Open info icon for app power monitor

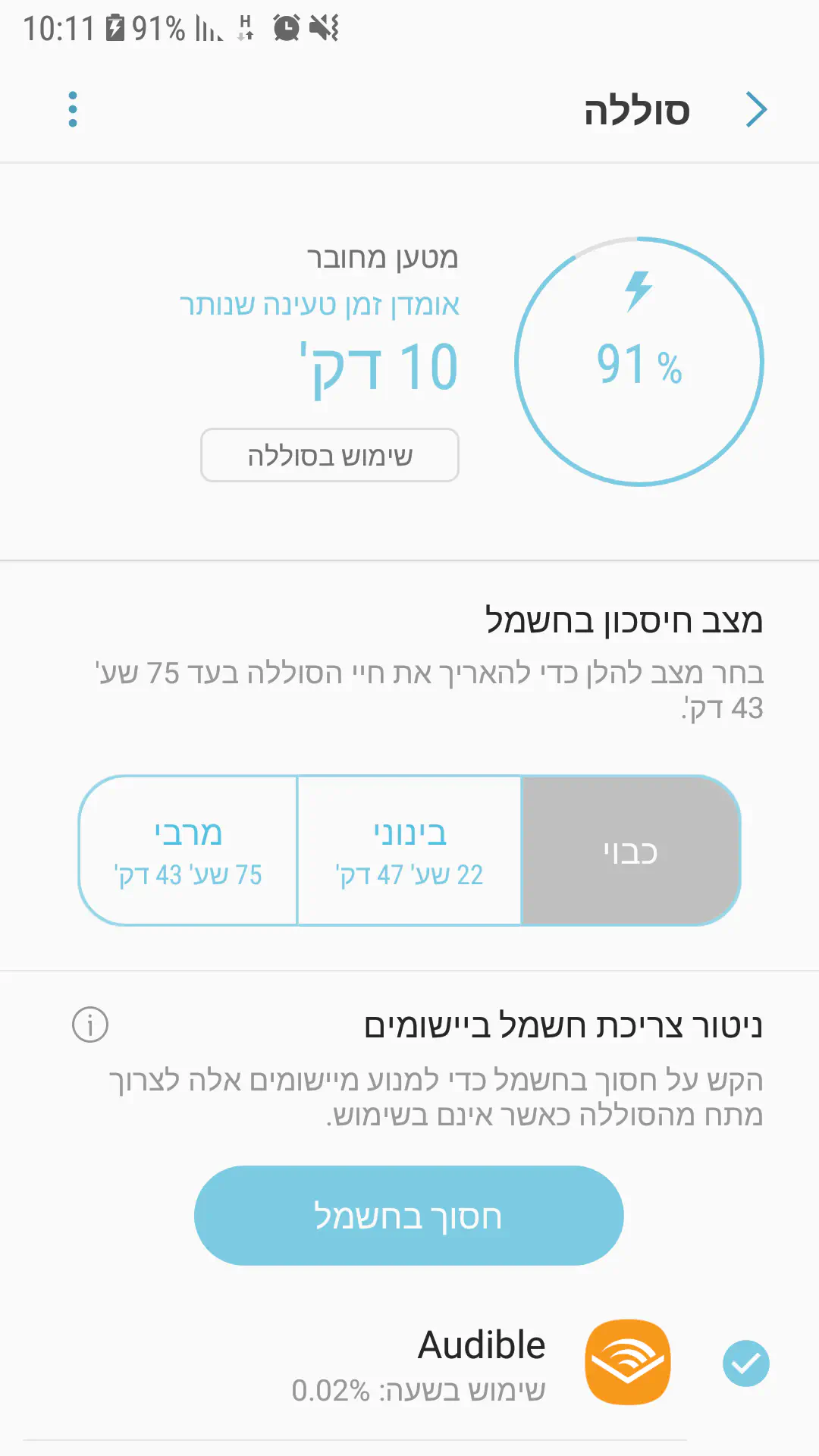(x=90, y=1025)
